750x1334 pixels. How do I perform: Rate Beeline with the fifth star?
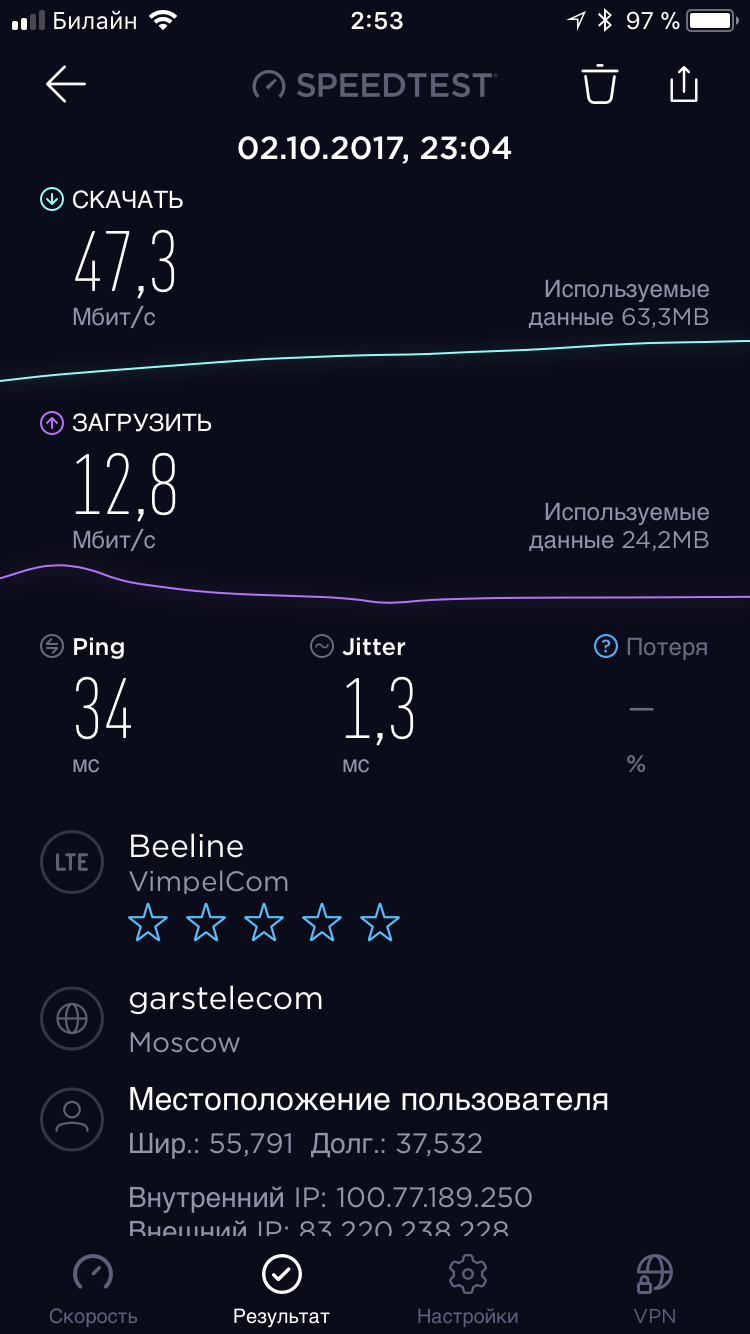[380, 924]
